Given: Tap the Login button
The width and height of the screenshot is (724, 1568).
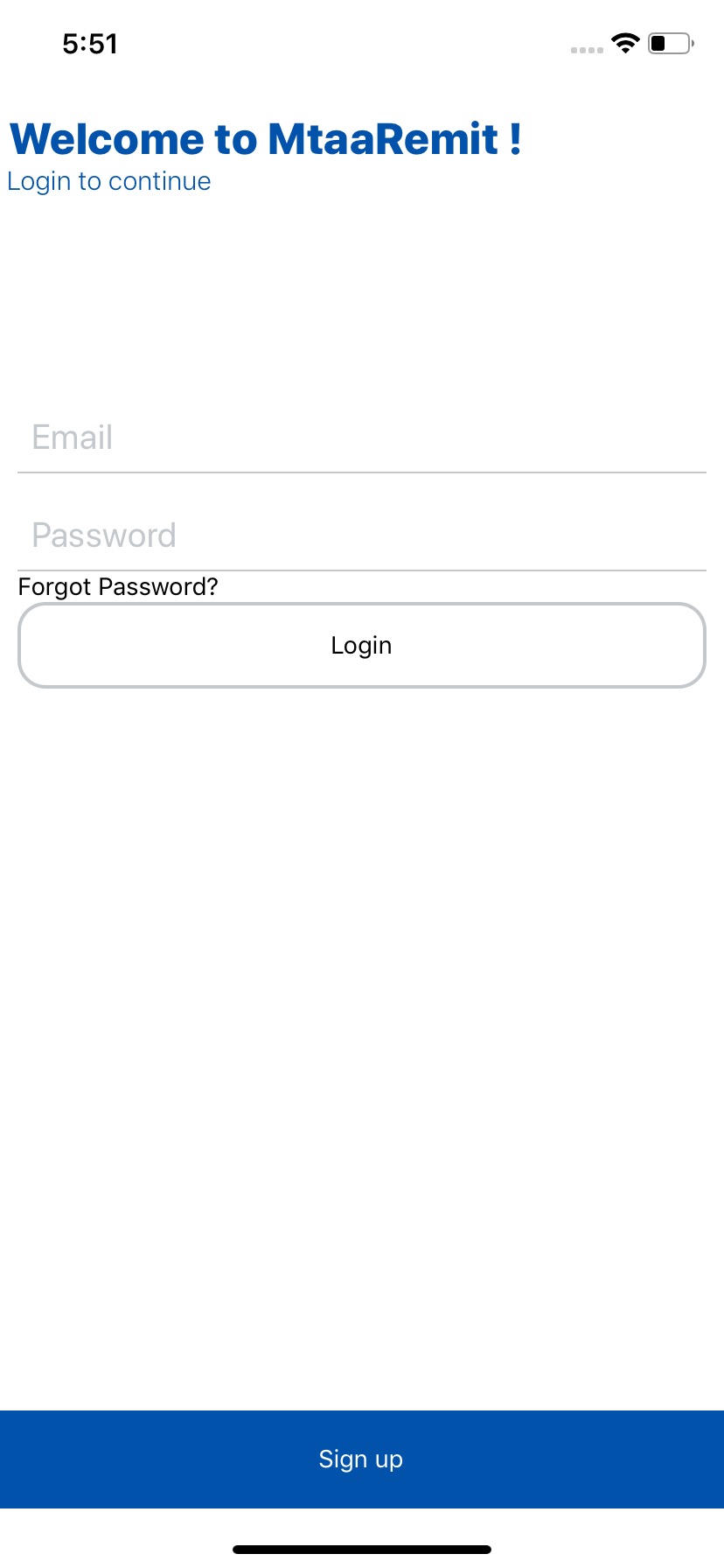Looking at the screenshot, I should tap(362, 646).
